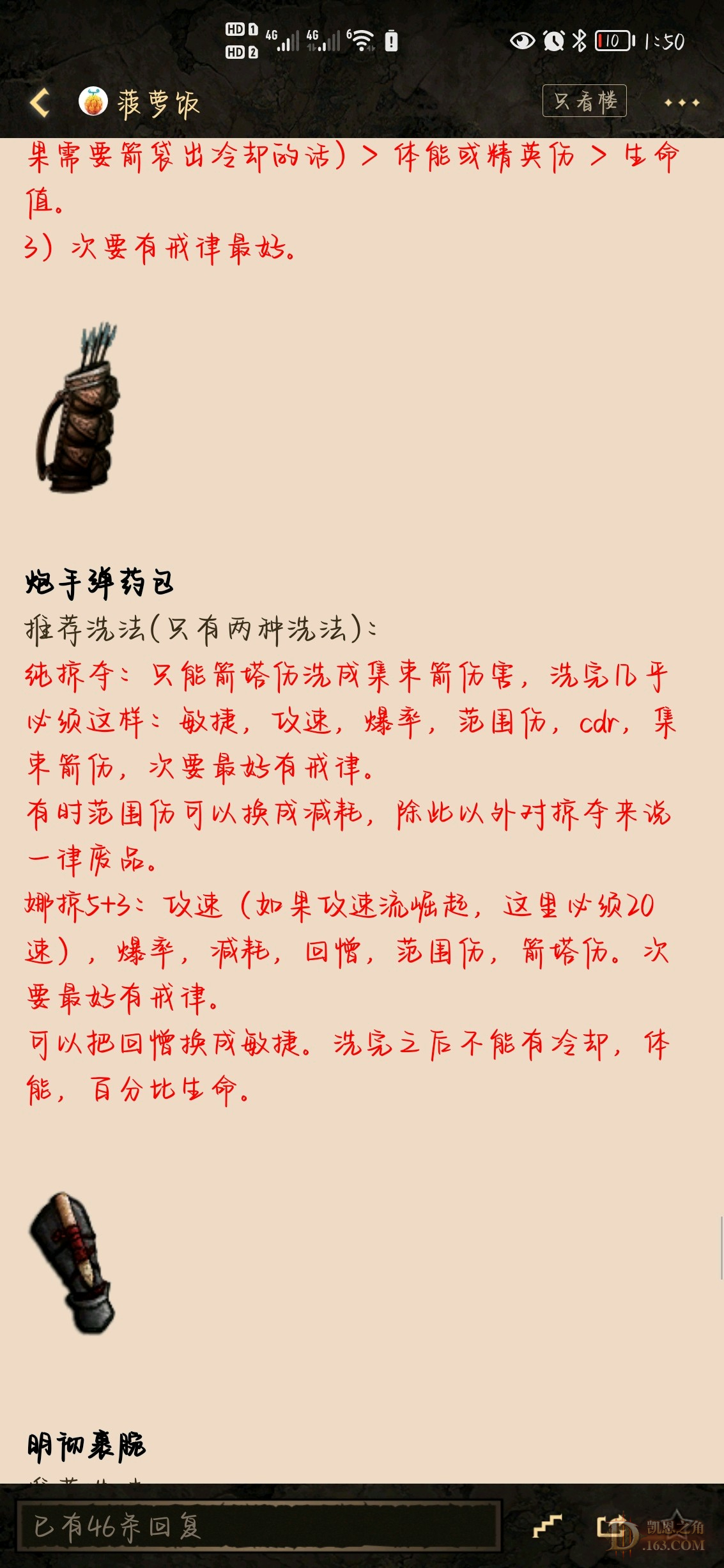This screenshot has height=1568, width=724.
Task: Tap the stairs floor-jump icon
Action: tap(548, 1526)
